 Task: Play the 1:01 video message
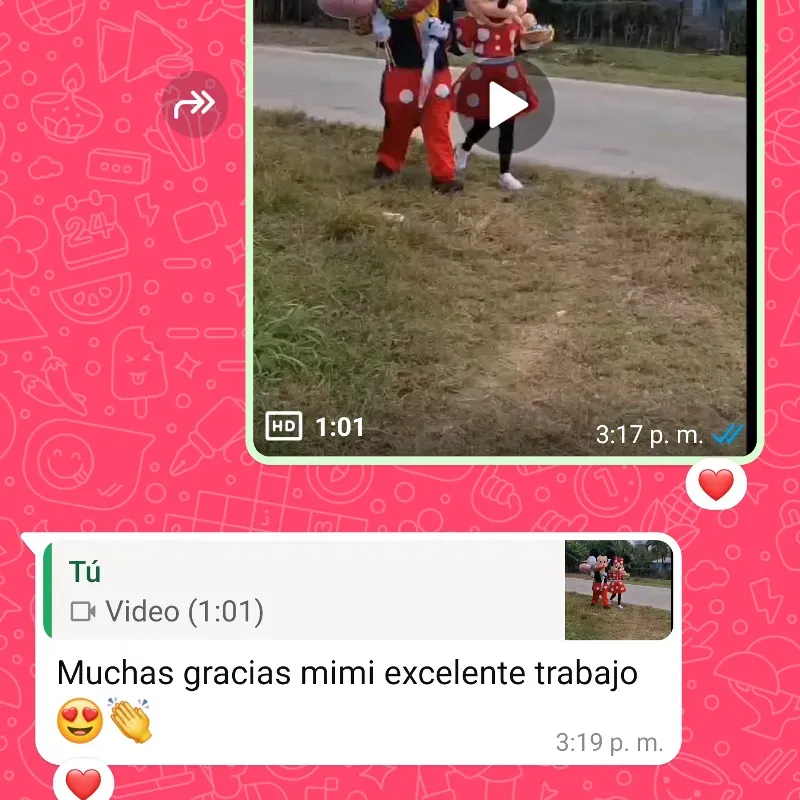[x=508, y=105]
